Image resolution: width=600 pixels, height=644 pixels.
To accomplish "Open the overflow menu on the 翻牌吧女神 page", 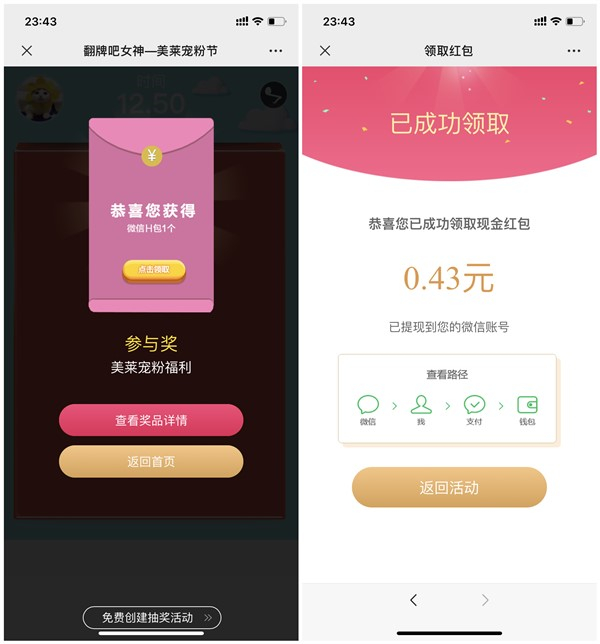I will (276, 51).
